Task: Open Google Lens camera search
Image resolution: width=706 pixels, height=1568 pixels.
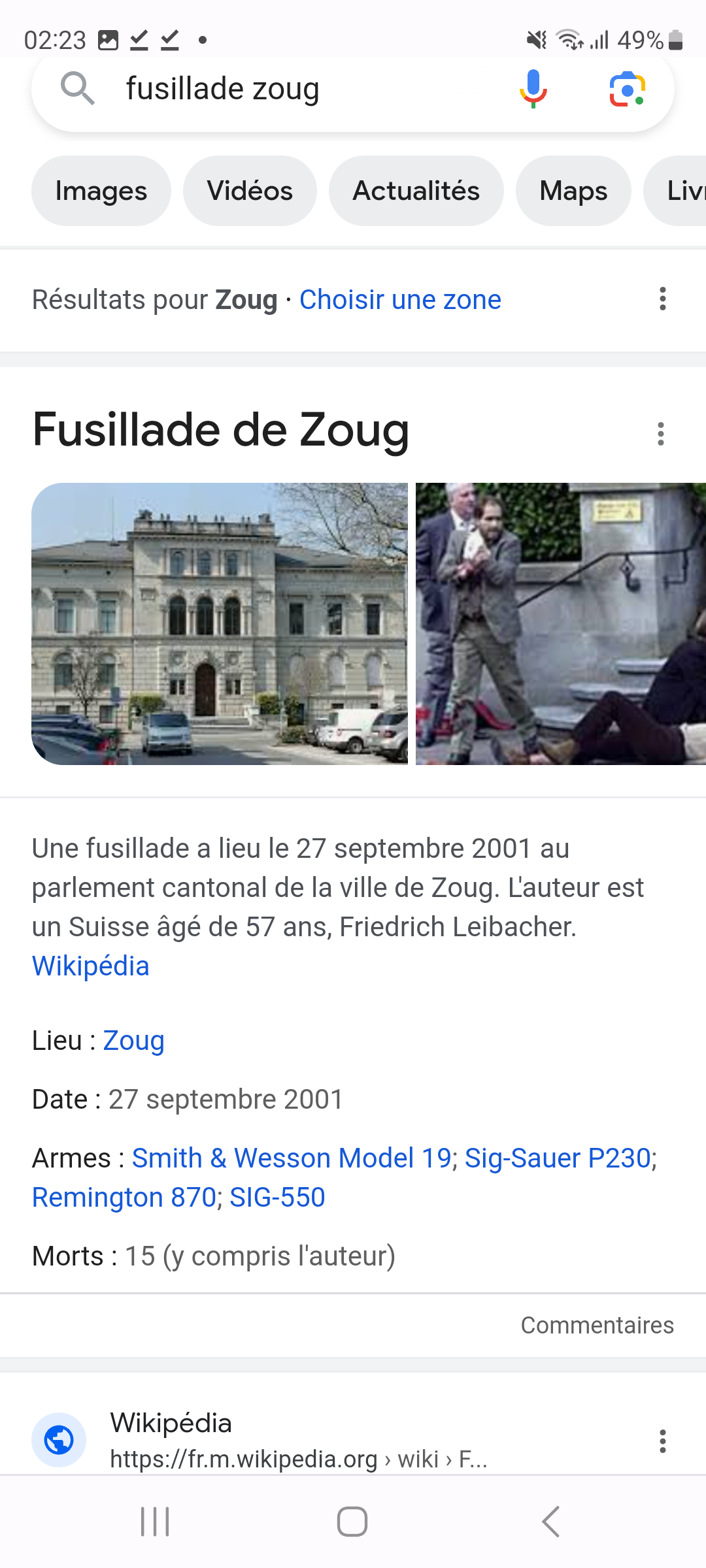Action: tap(628, 89)
